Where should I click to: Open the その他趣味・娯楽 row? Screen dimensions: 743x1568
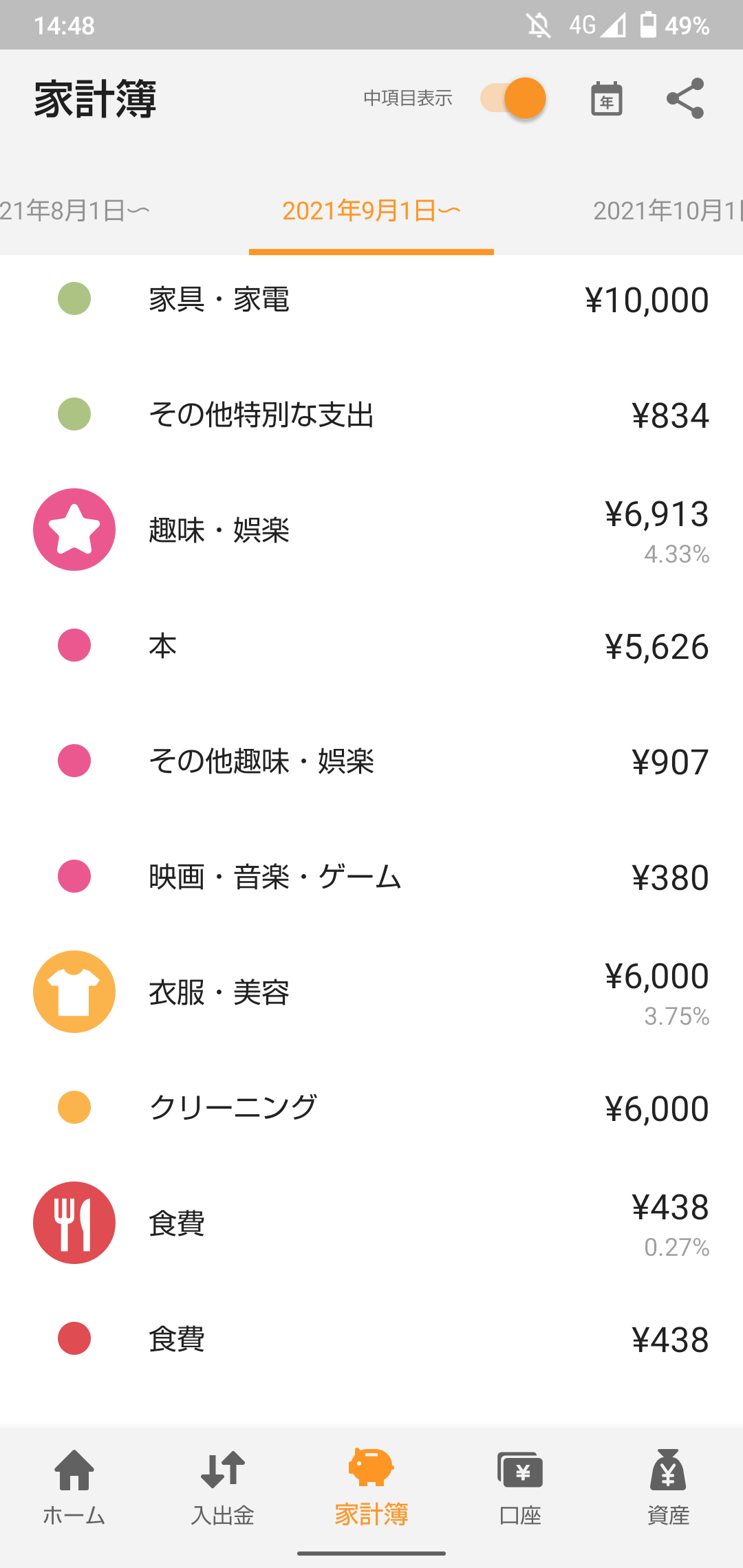tap(371, 761)
